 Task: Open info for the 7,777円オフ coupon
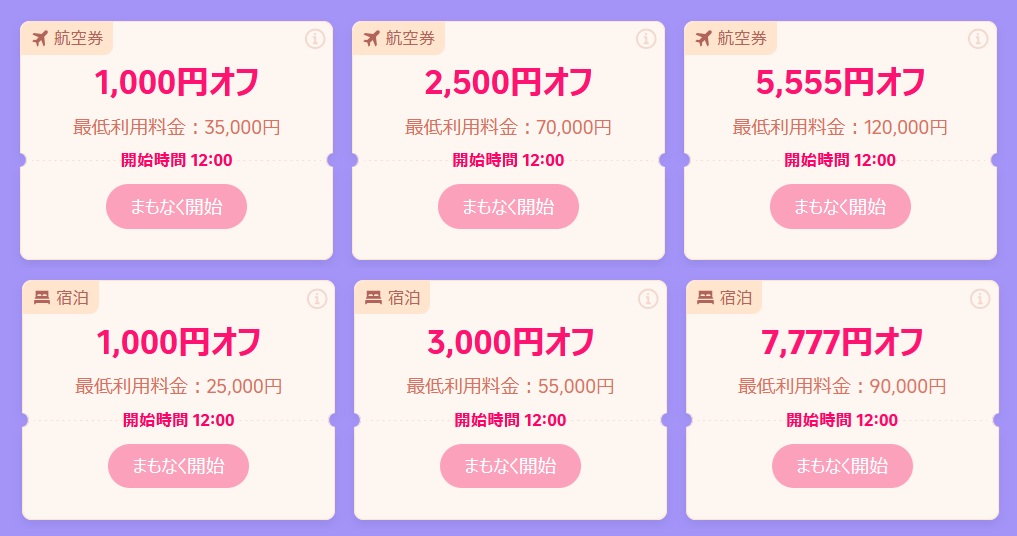pyautogui.click(x=980, y=299)
